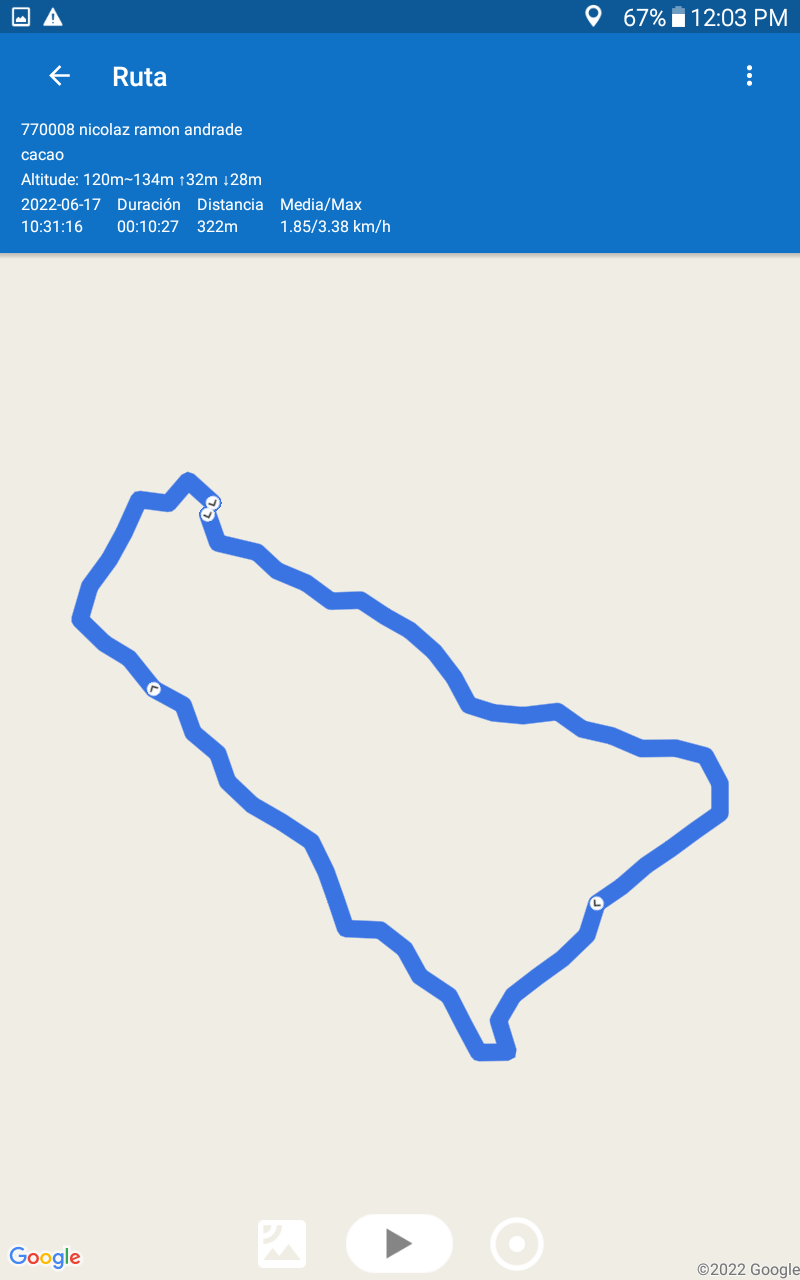Screen dimensions: 800x1280
Task: Center map on current location
Action: 517,1244
